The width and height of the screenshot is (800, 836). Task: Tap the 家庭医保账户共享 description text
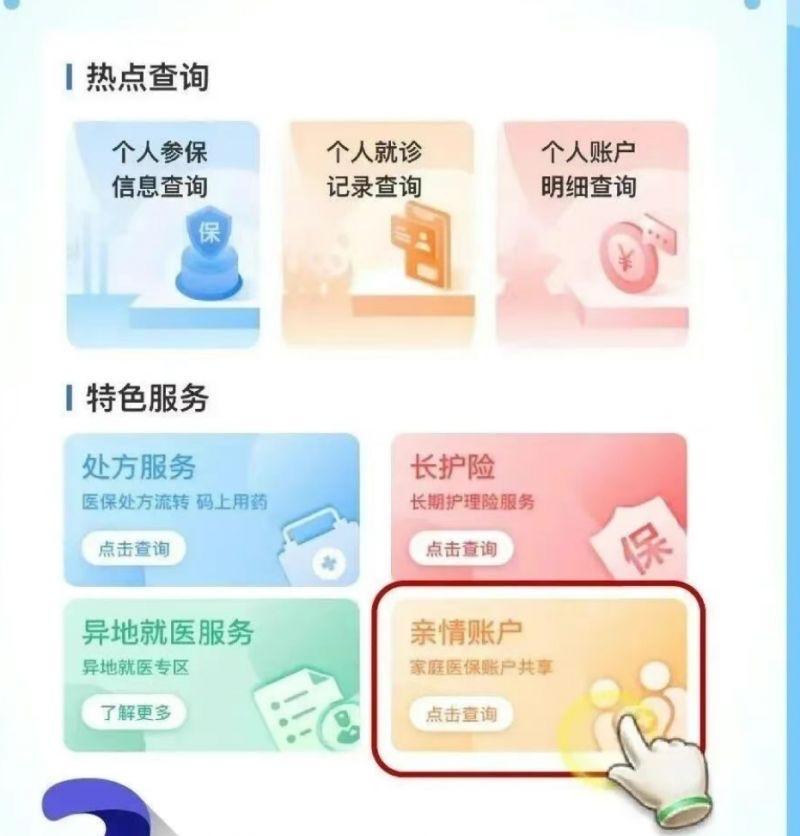pyautogui.click(x=480, y=665)
